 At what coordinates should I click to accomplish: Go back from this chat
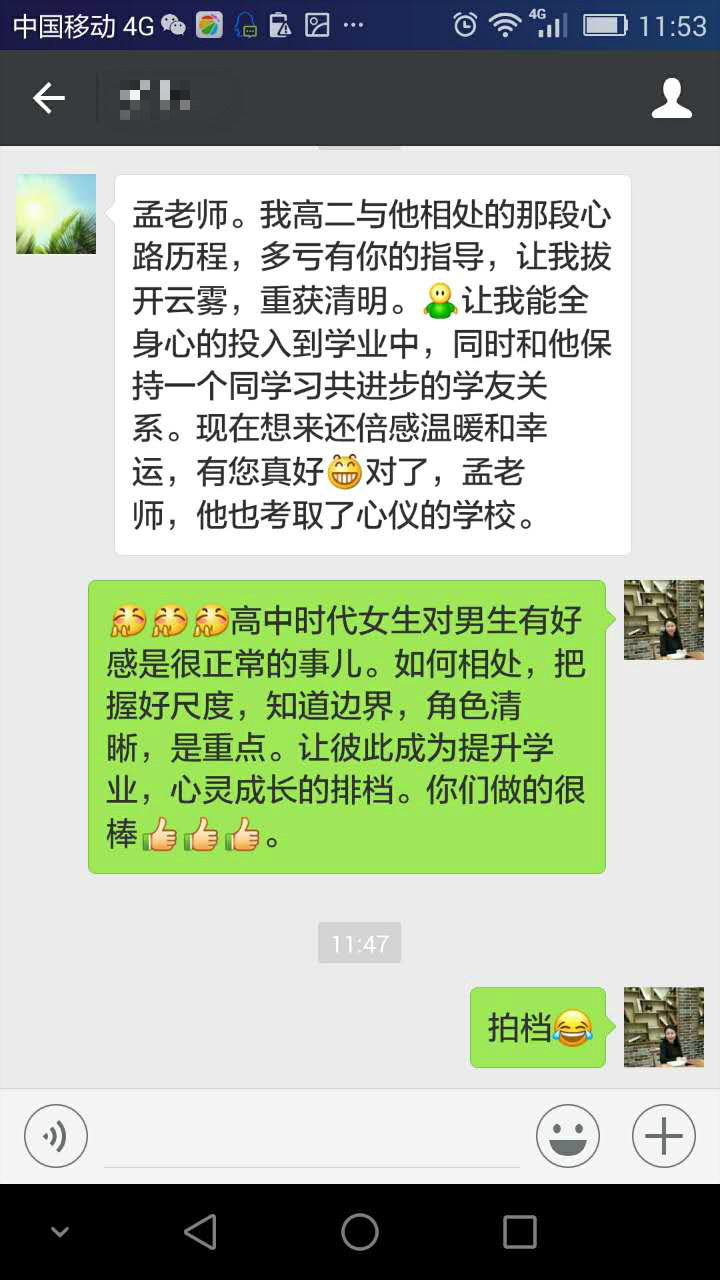point(48,98)
